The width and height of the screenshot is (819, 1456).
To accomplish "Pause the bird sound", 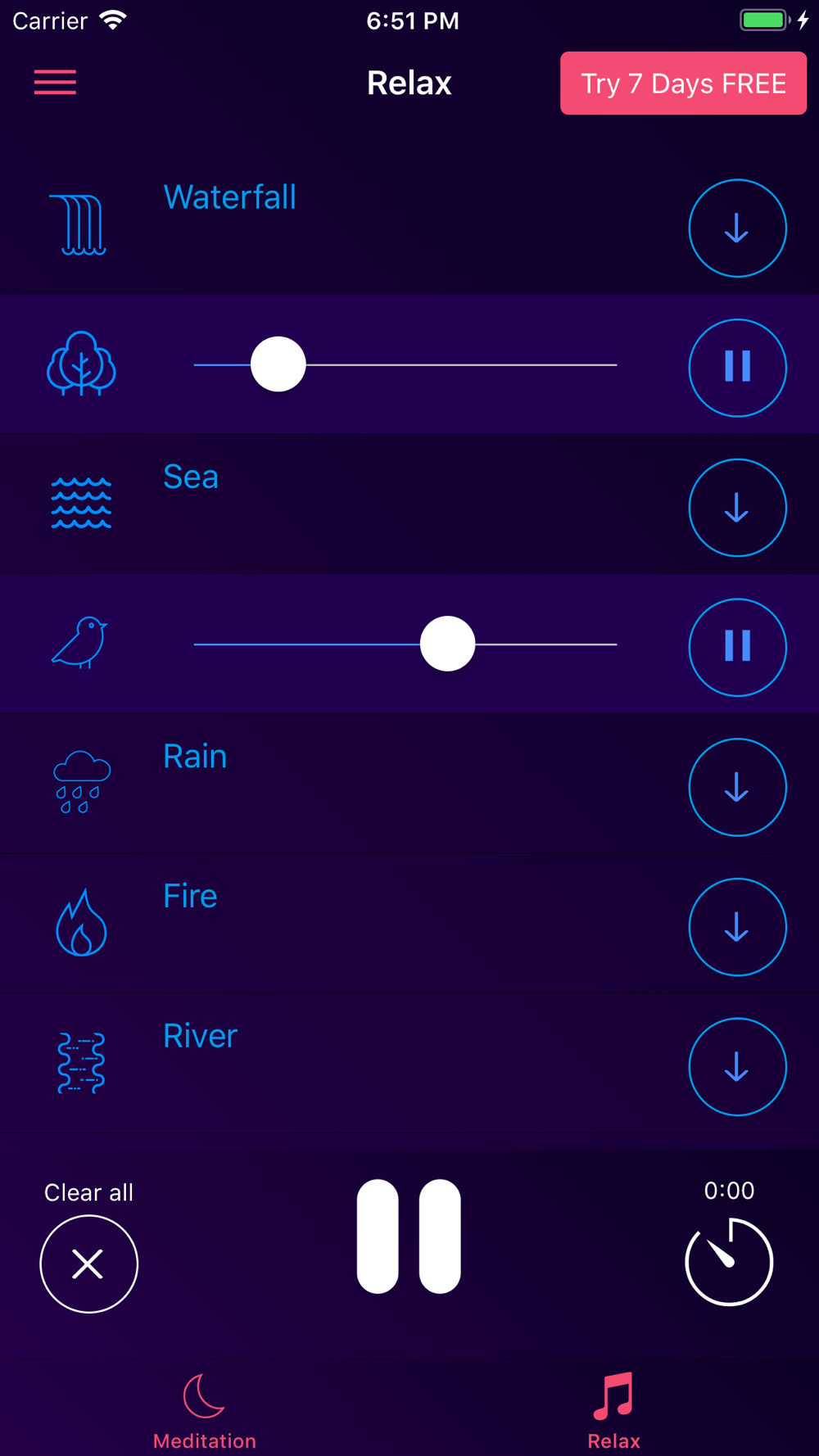I will tap(737, 648).
